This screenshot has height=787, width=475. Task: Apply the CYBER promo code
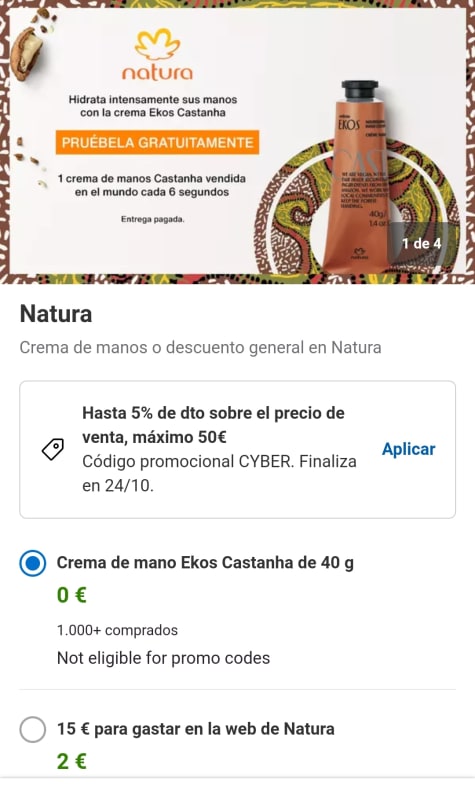coord(408,449)
